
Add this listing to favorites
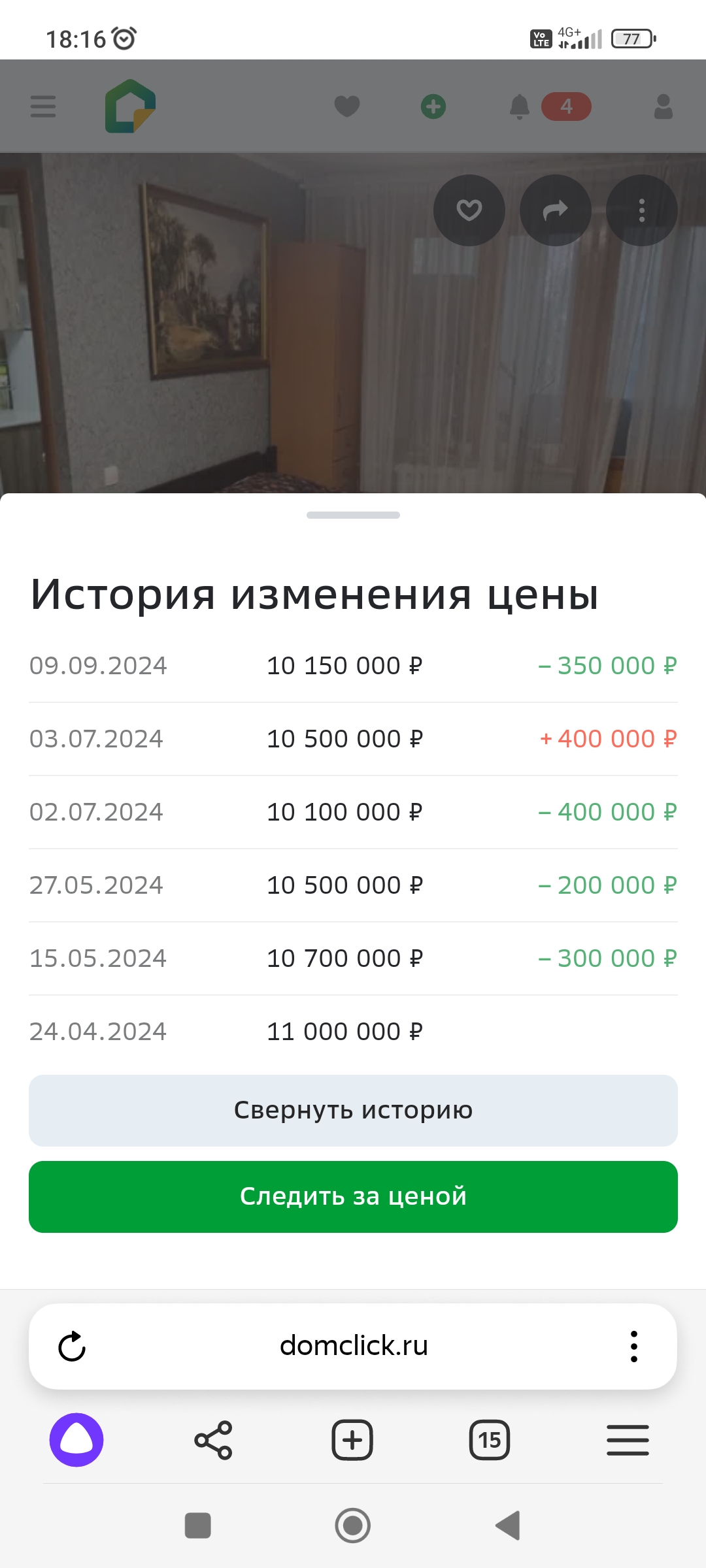pos(469,210)
